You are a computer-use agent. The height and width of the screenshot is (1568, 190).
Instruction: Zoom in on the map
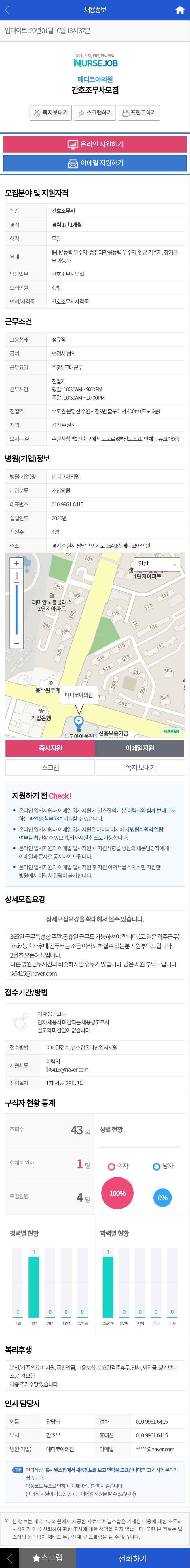click(16, 563)
